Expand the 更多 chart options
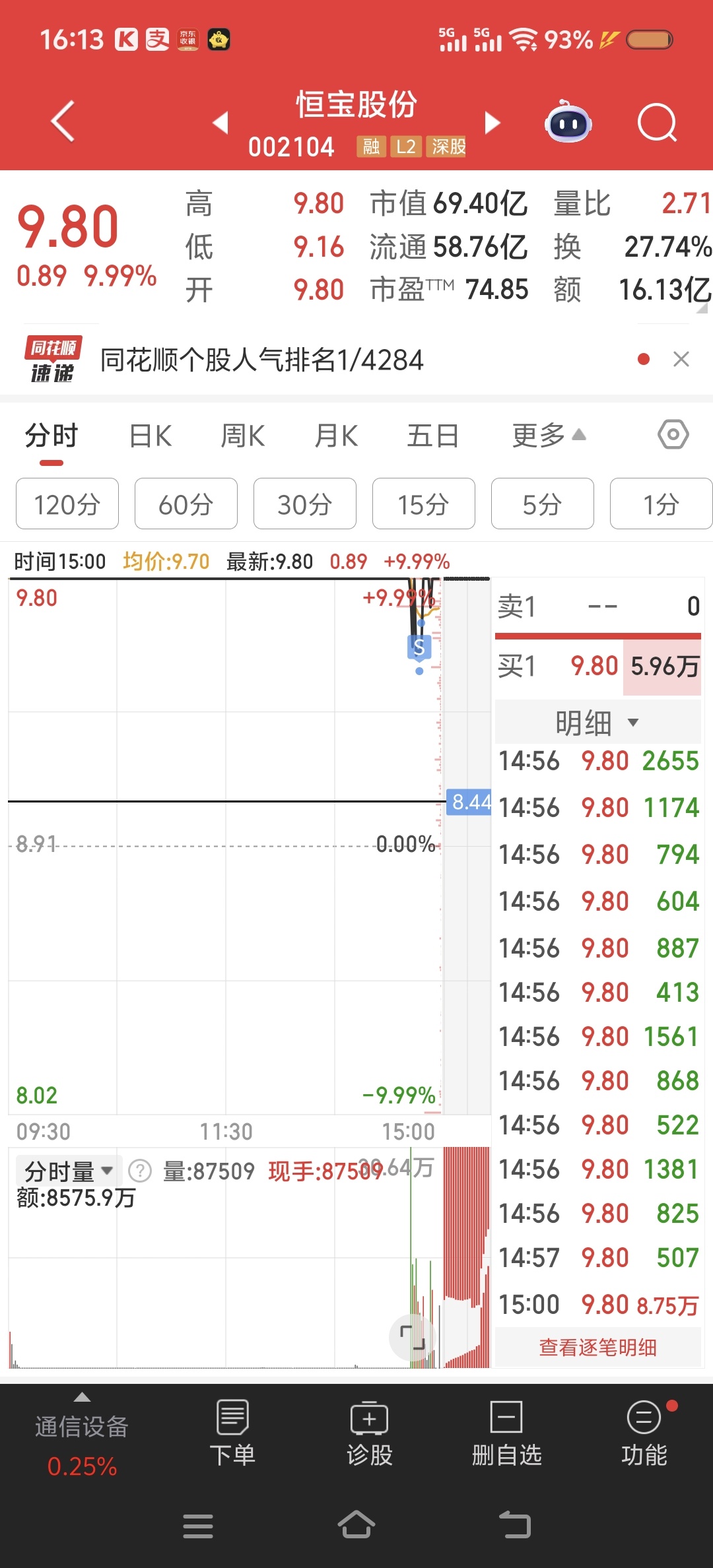 [x=549, y=436]
